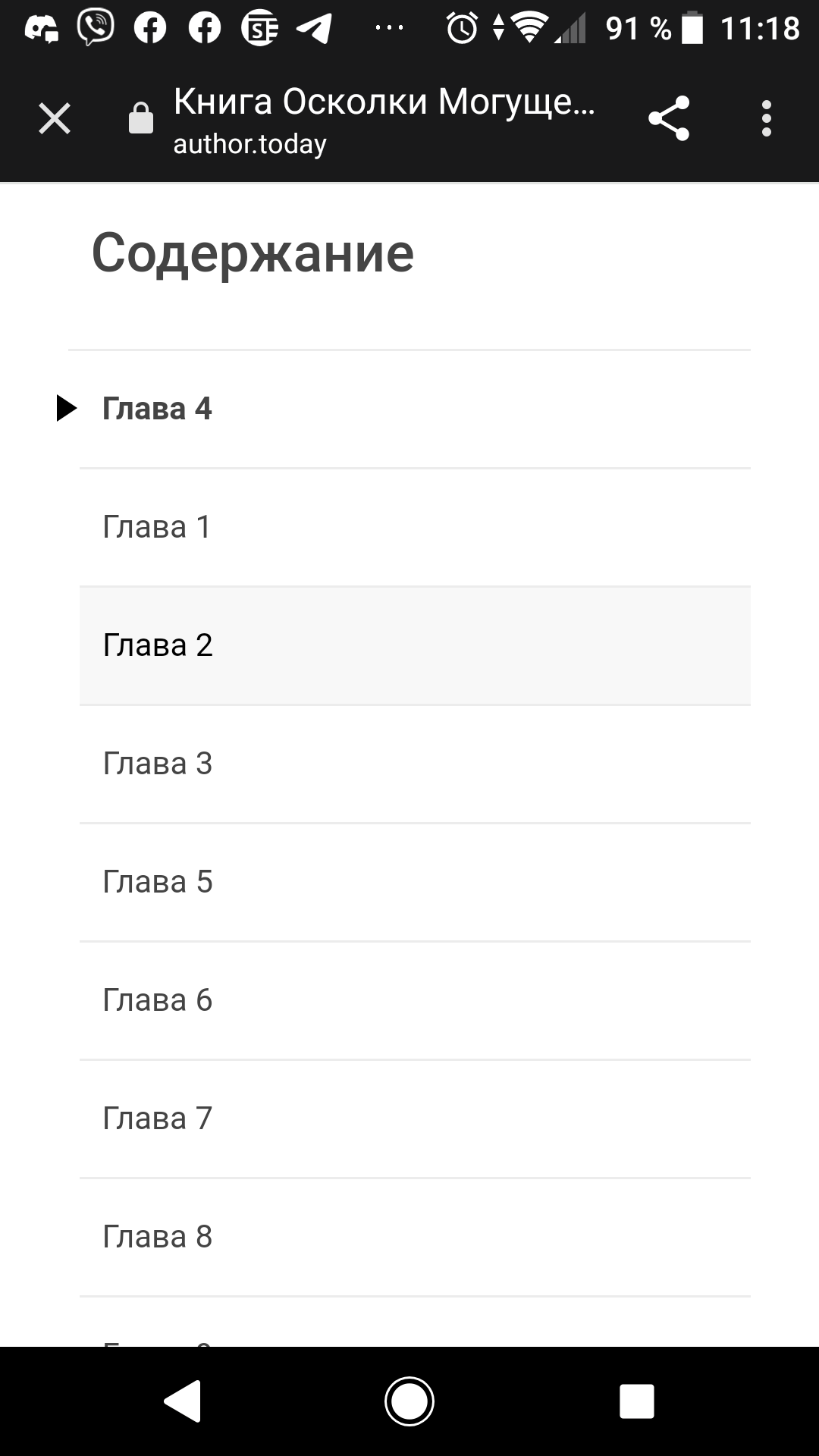This screenshot has width=819, height=1456.
Task: Close the browser tab
Action: click(55, 119)
